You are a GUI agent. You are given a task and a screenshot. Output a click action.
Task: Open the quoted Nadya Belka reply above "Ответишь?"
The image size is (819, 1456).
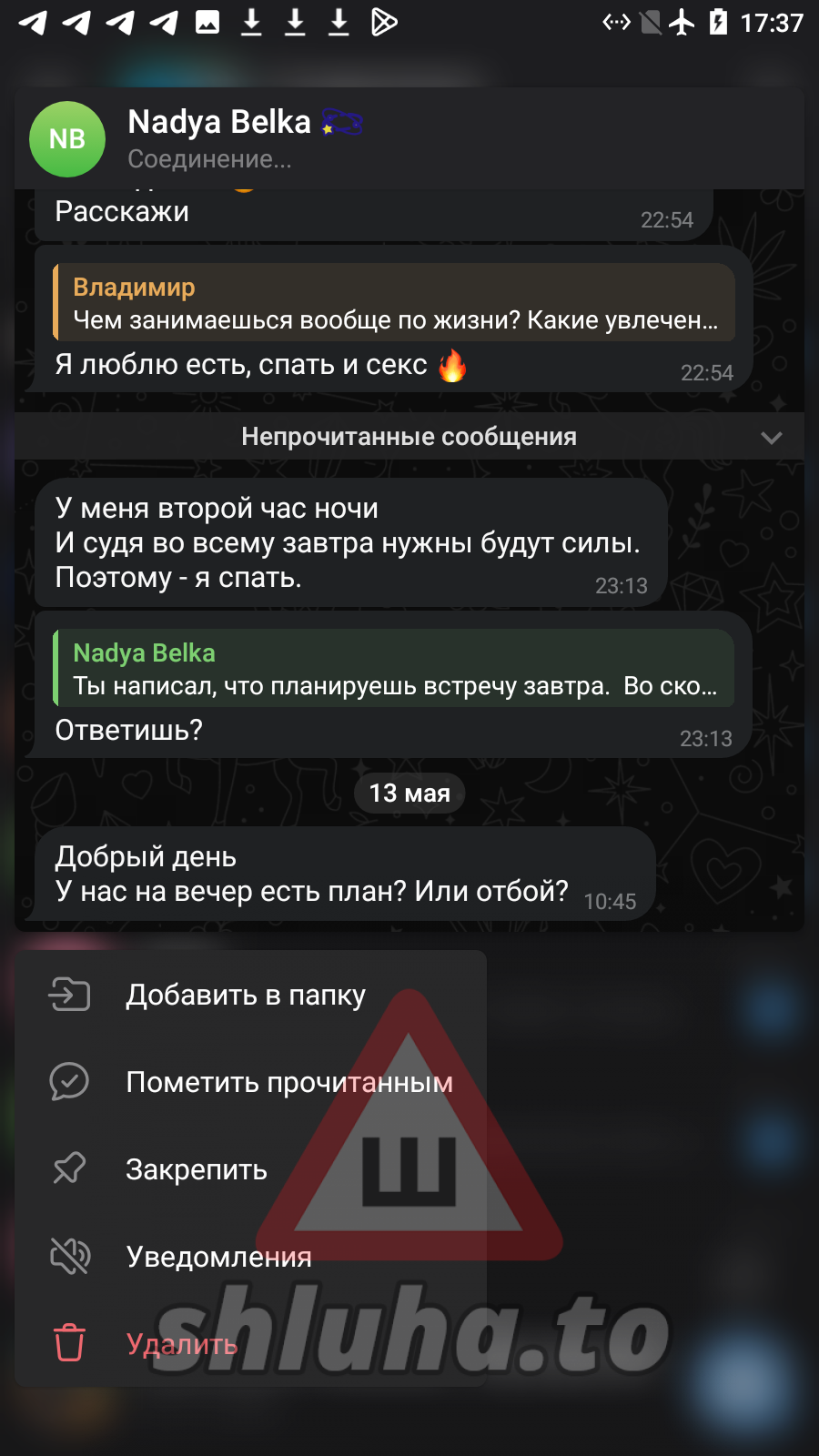pyautogui.click(x=394, y=669)
